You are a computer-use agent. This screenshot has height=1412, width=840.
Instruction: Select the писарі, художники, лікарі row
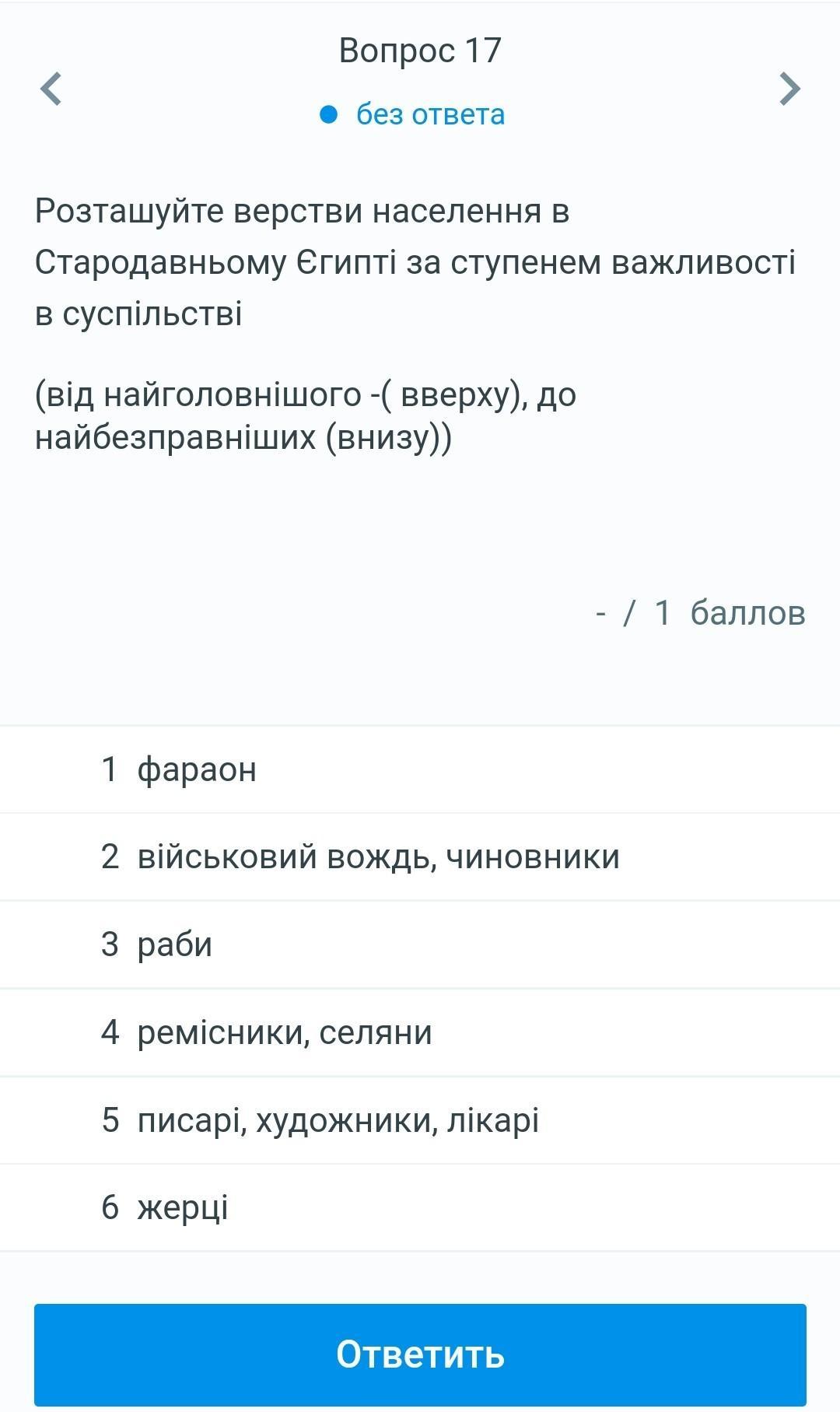(x=420, y=1121)
